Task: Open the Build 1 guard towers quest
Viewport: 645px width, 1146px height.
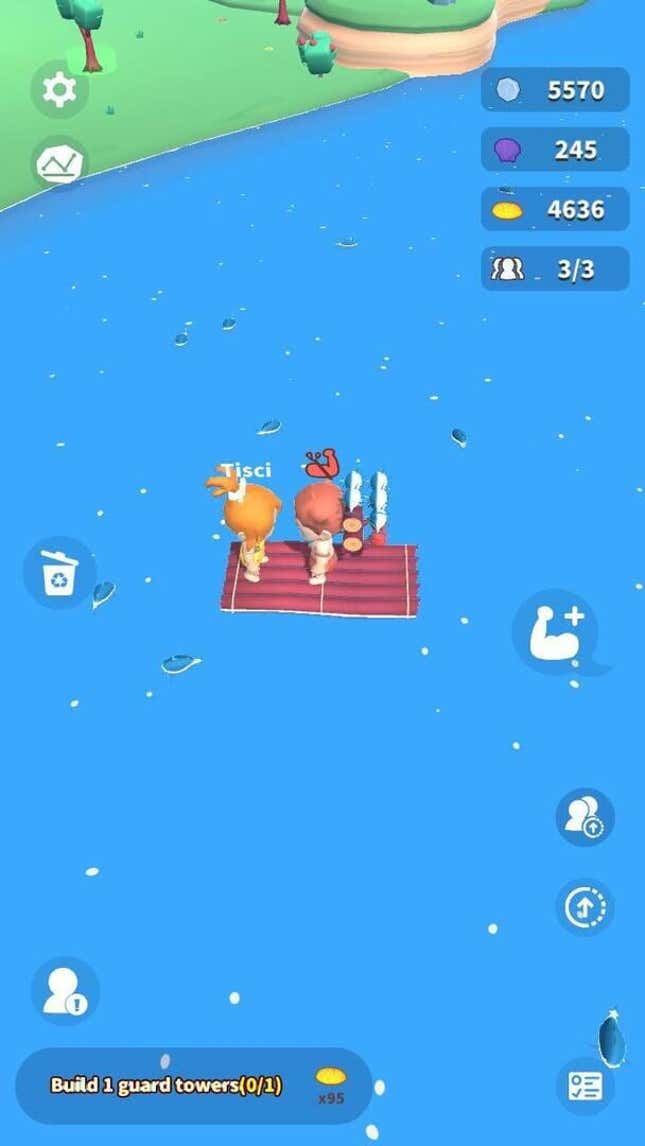Action: (193, 1085)
